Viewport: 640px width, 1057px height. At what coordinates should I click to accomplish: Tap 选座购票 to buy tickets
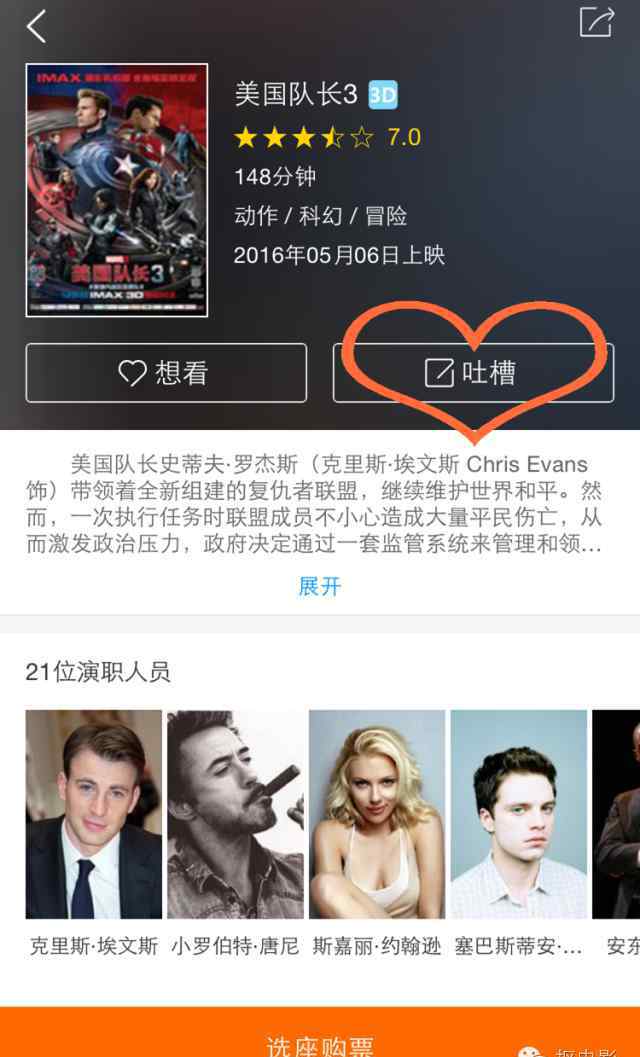click(320, 1040)
